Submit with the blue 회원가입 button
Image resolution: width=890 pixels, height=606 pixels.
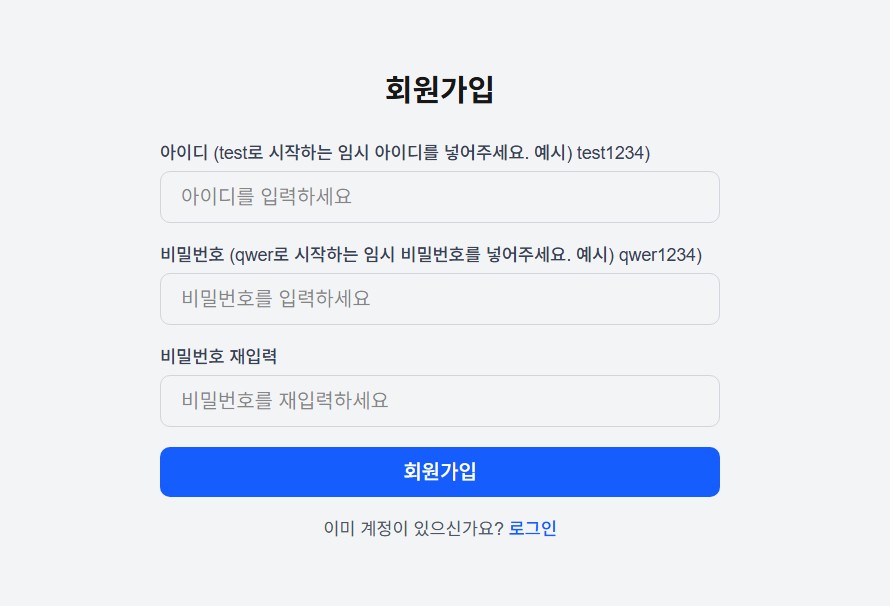click(x=439, y=472)
